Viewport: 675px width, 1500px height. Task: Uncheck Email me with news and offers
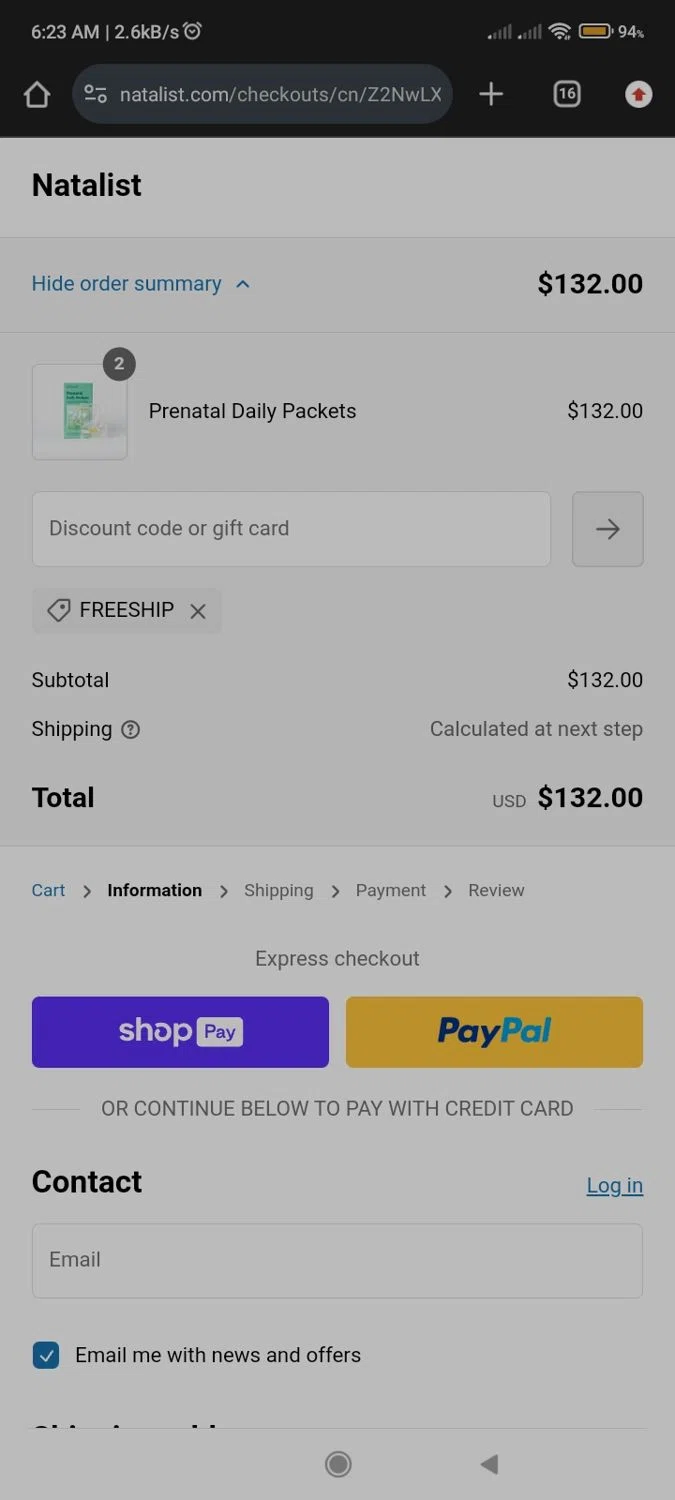tap(46, 1356)
